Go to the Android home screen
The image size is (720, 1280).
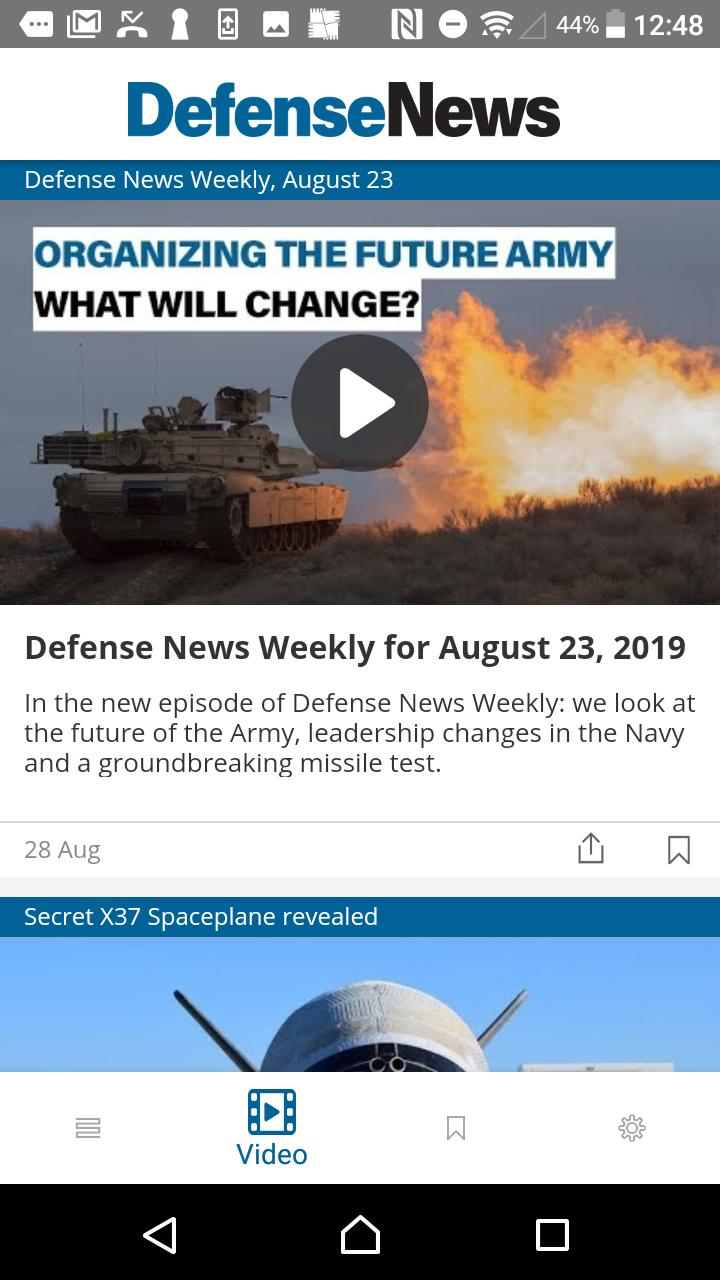click(x=360, y=1234)
